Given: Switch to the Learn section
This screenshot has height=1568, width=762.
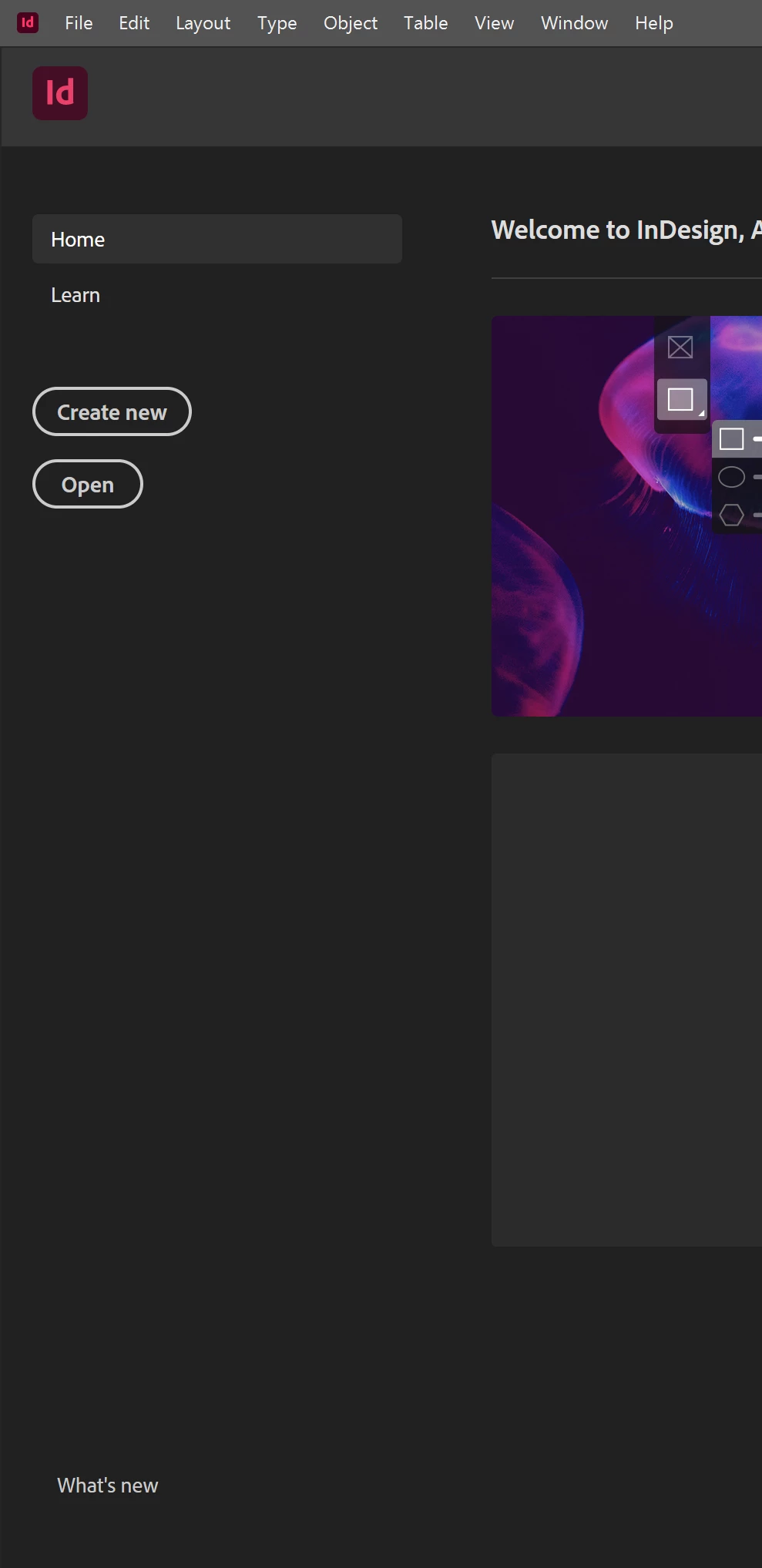Looking at the screenshot, I should tap(76, 295).
